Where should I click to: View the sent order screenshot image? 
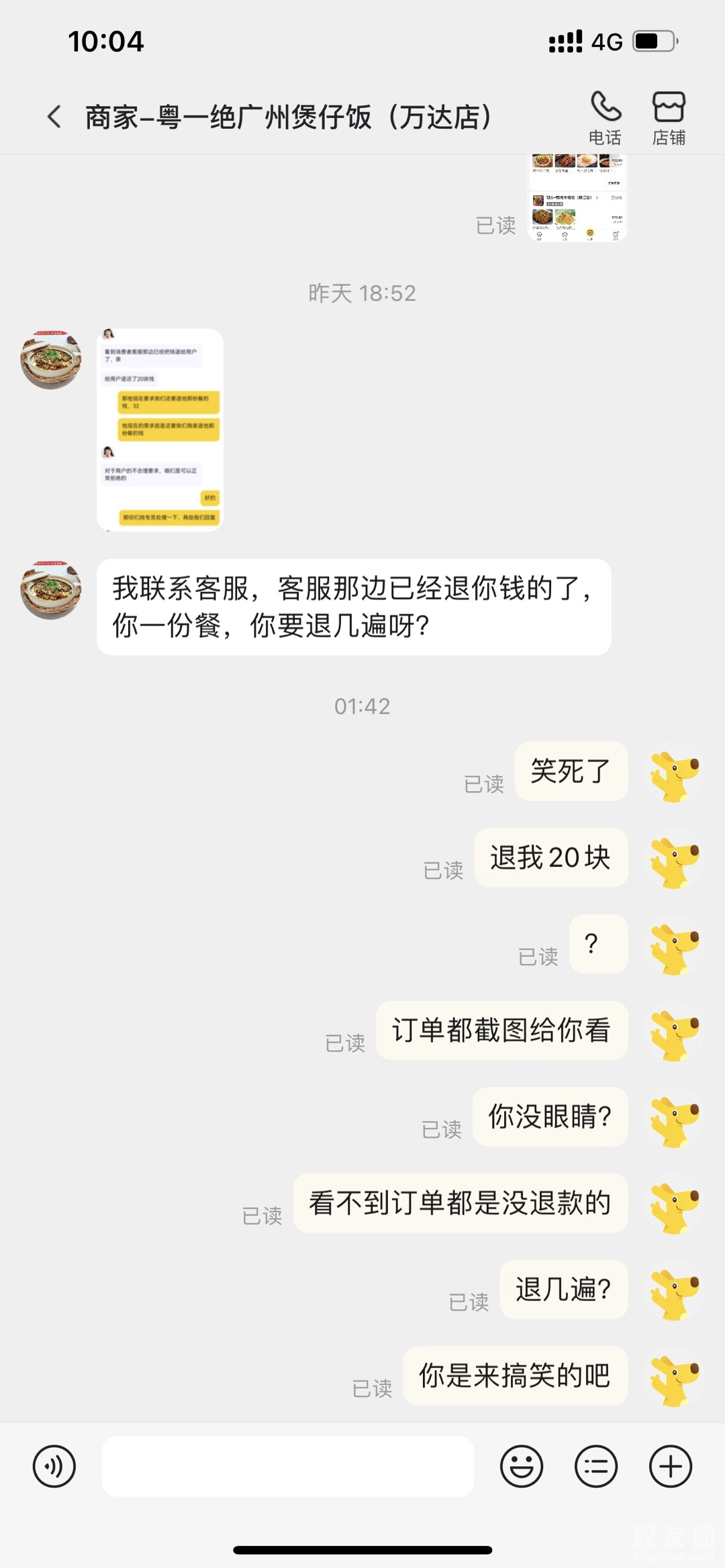point(578,198)
